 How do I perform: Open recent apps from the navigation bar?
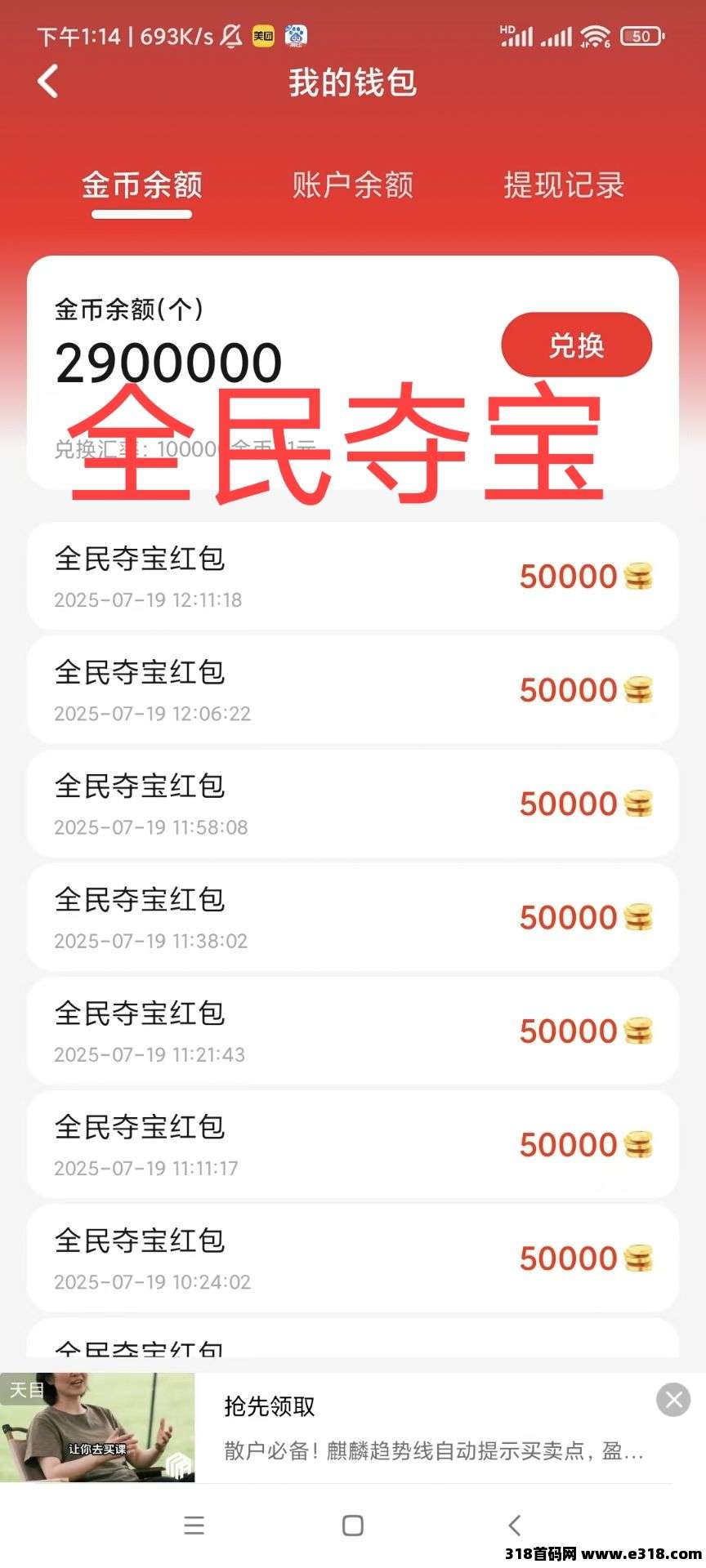194,1525
